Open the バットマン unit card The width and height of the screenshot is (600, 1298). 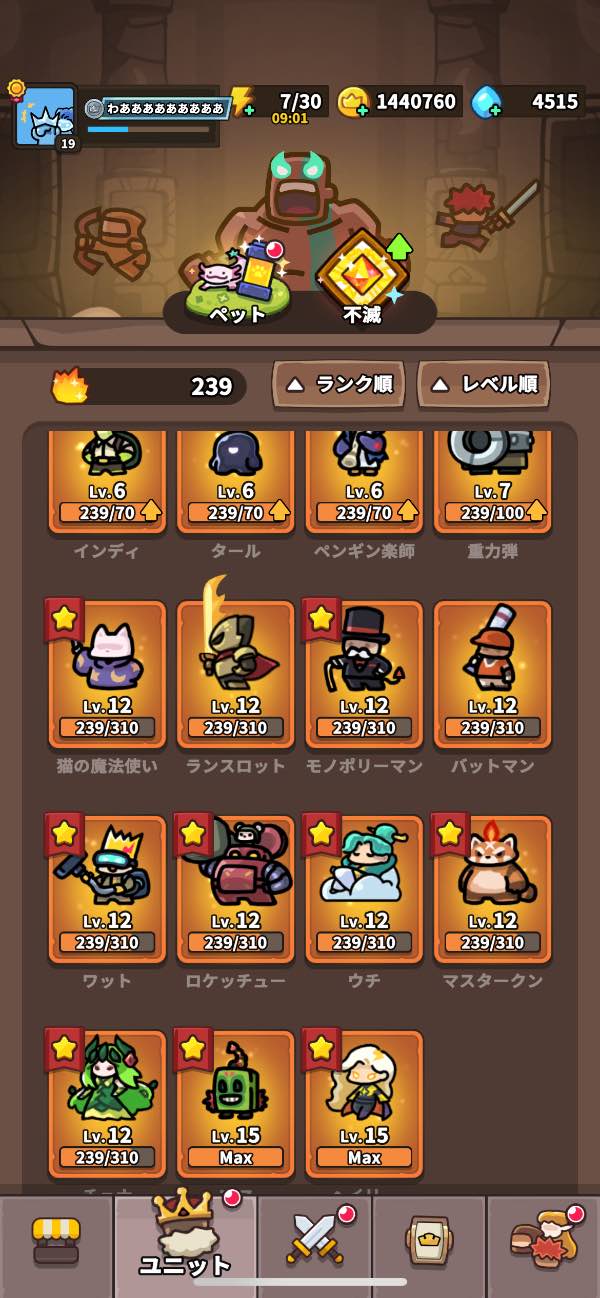(492, 675)
